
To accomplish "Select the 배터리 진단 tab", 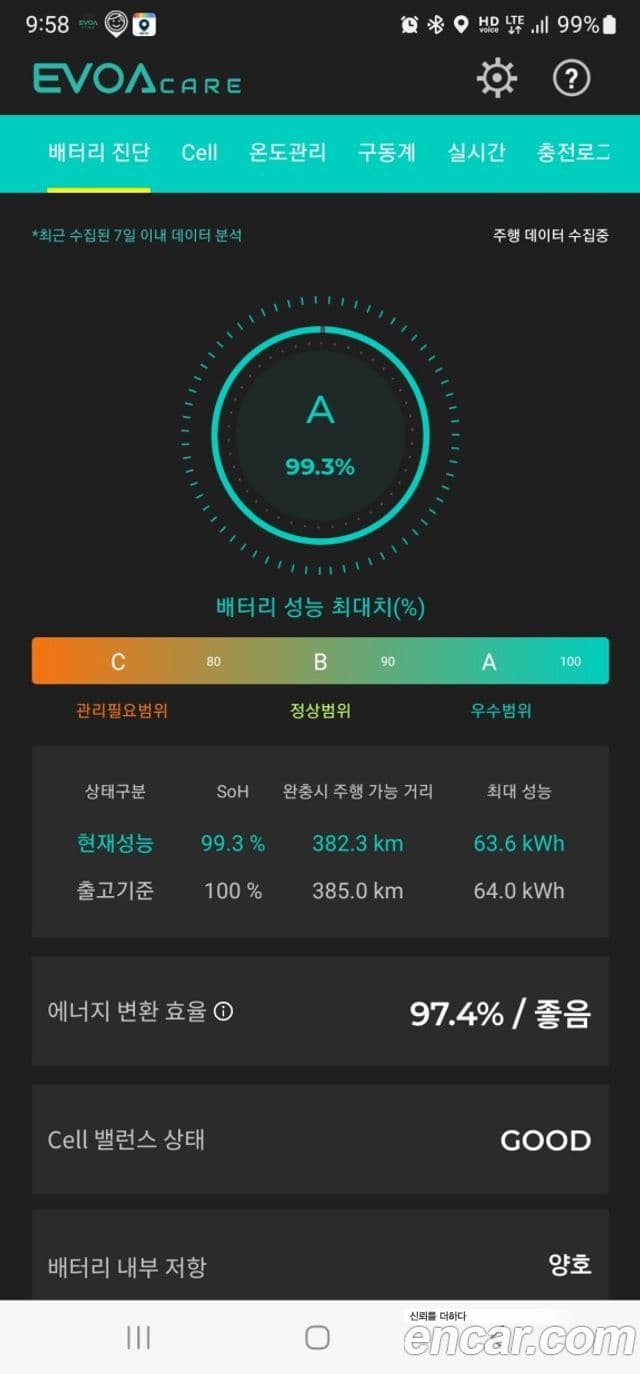I will point(99,153).
